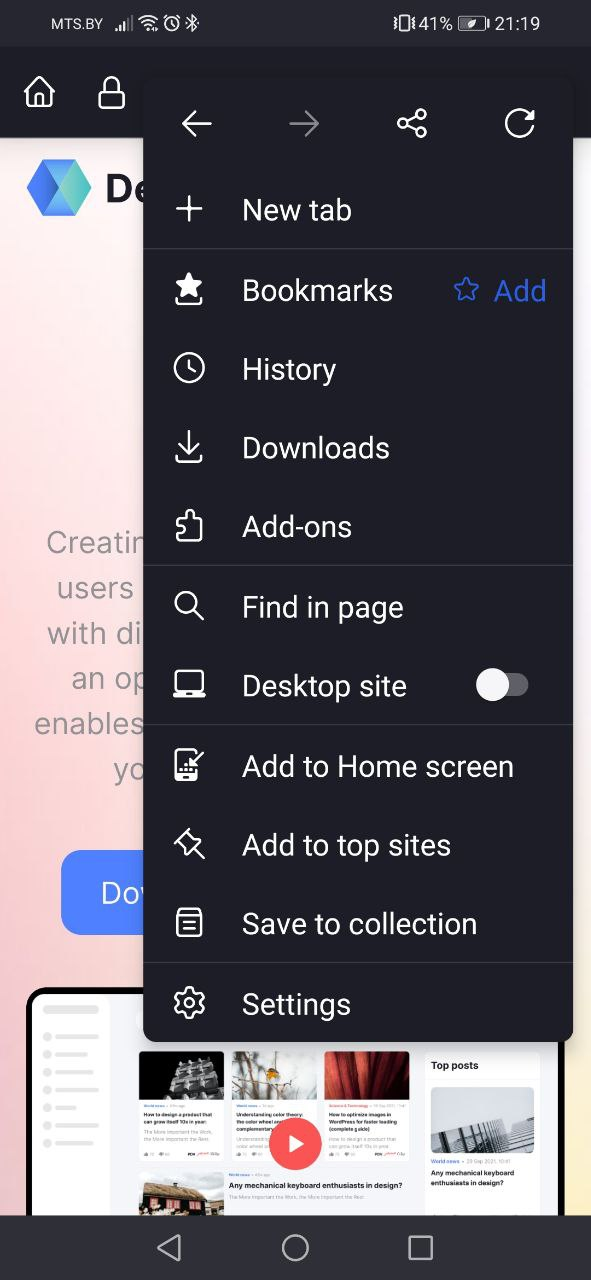Open browser Settings
This screenshot has height=1280, width=591.
click(x=358, y=1004)
